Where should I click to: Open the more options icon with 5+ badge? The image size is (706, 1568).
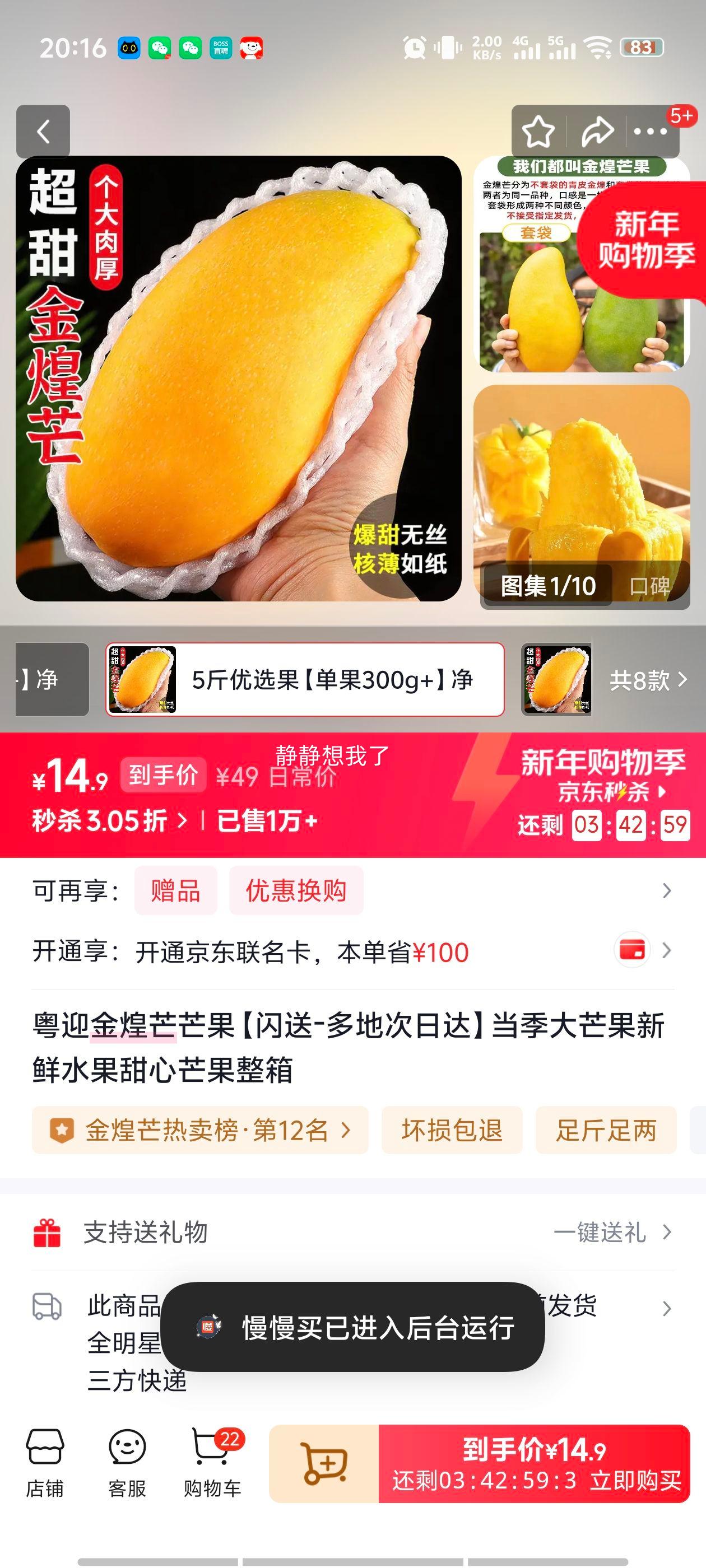coord(652,131)
